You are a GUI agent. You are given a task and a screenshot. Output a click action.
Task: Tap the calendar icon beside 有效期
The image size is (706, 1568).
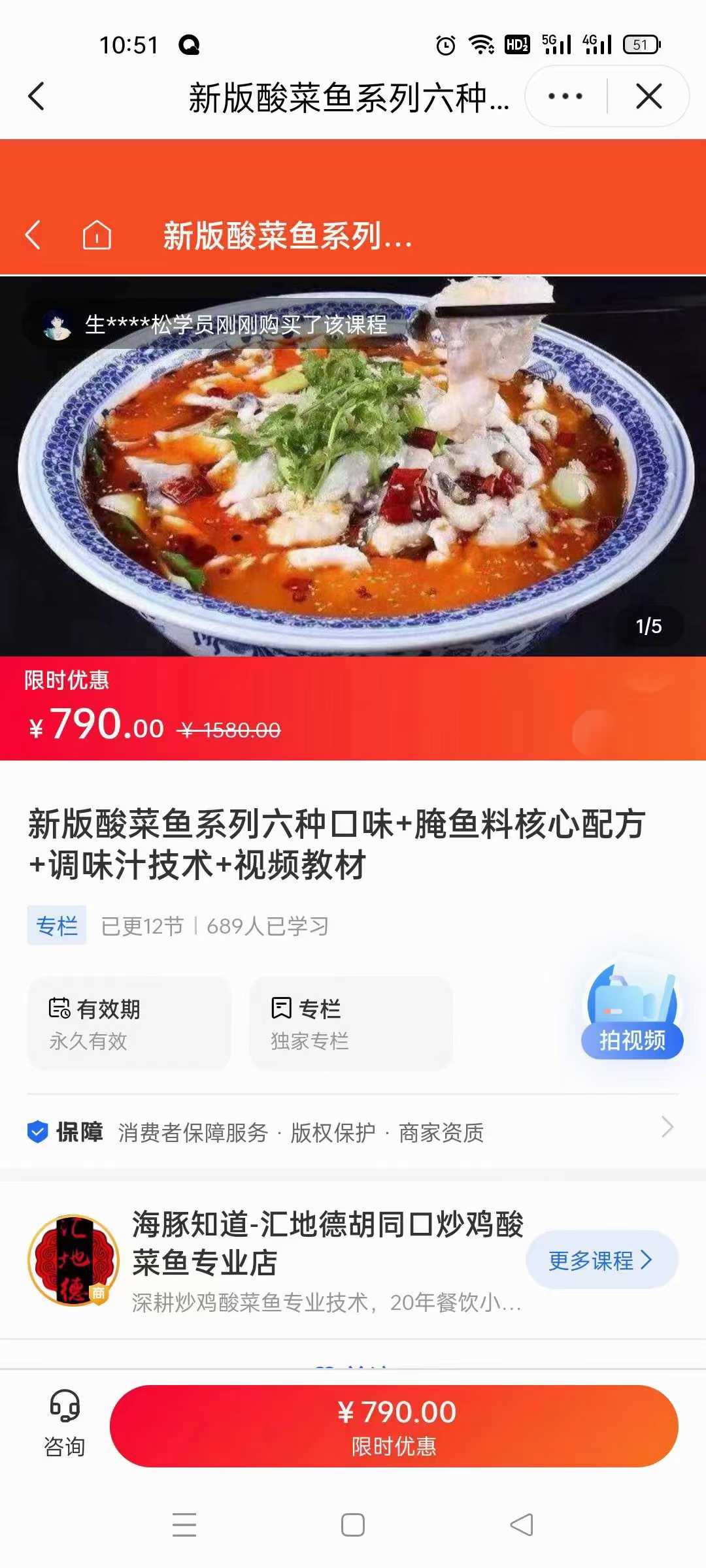(x=59, y=1008)
